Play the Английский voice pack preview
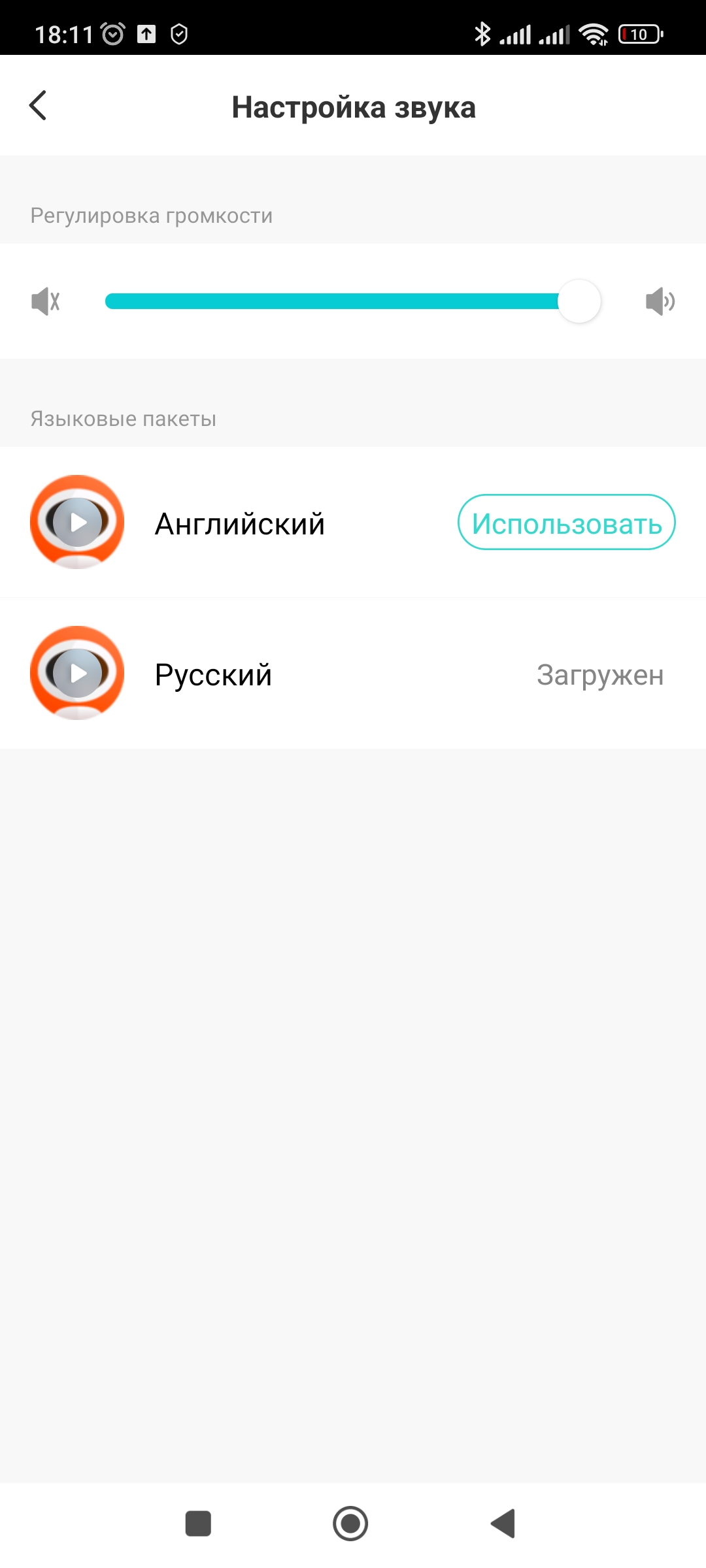Screen dimensions: 706x1568 (x=78, y=523)
